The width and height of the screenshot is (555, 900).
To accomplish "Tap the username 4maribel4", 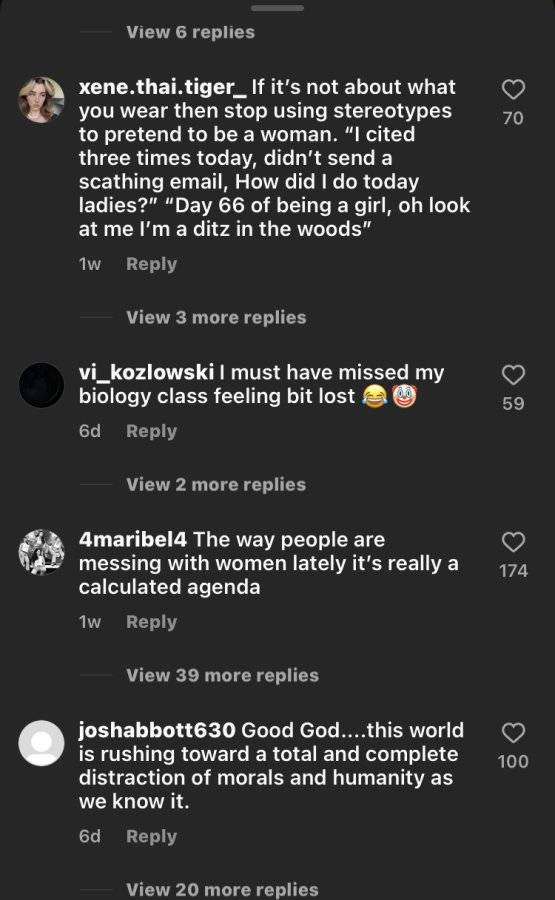I will click(x=133, y=540).
